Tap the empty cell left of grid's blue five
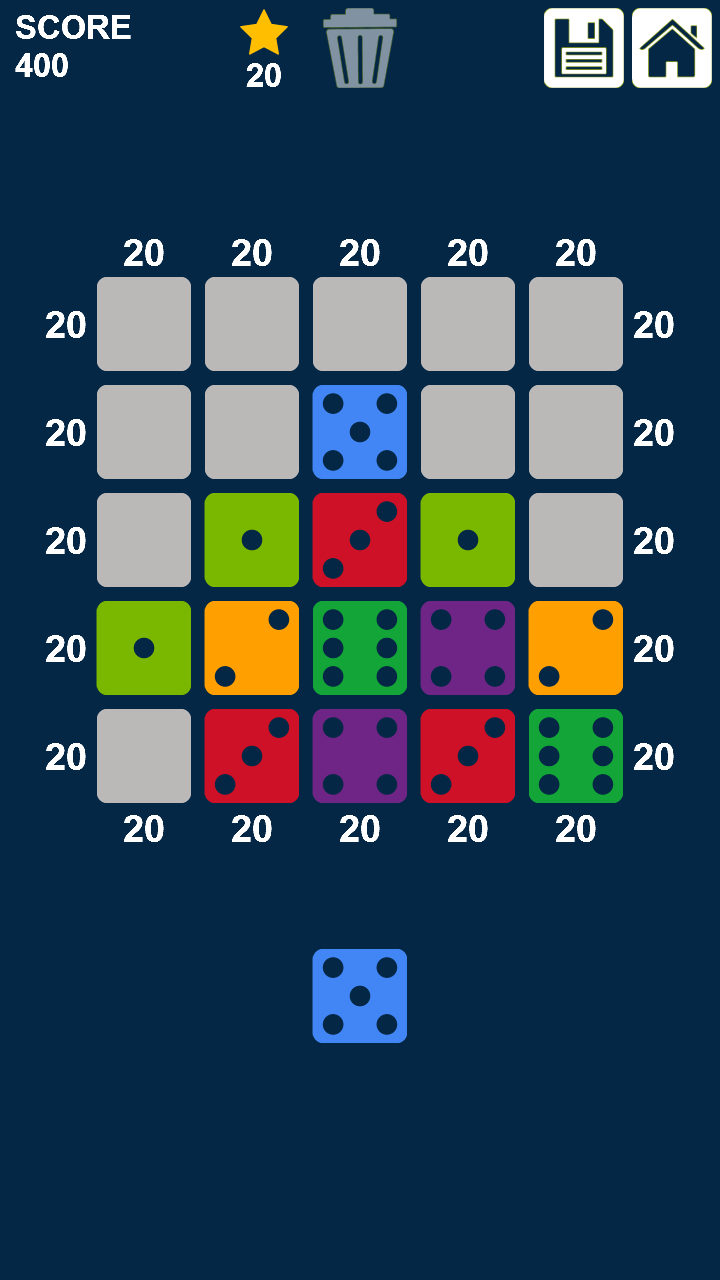Viewport: 720px width, 1280px height. (252, 432)
